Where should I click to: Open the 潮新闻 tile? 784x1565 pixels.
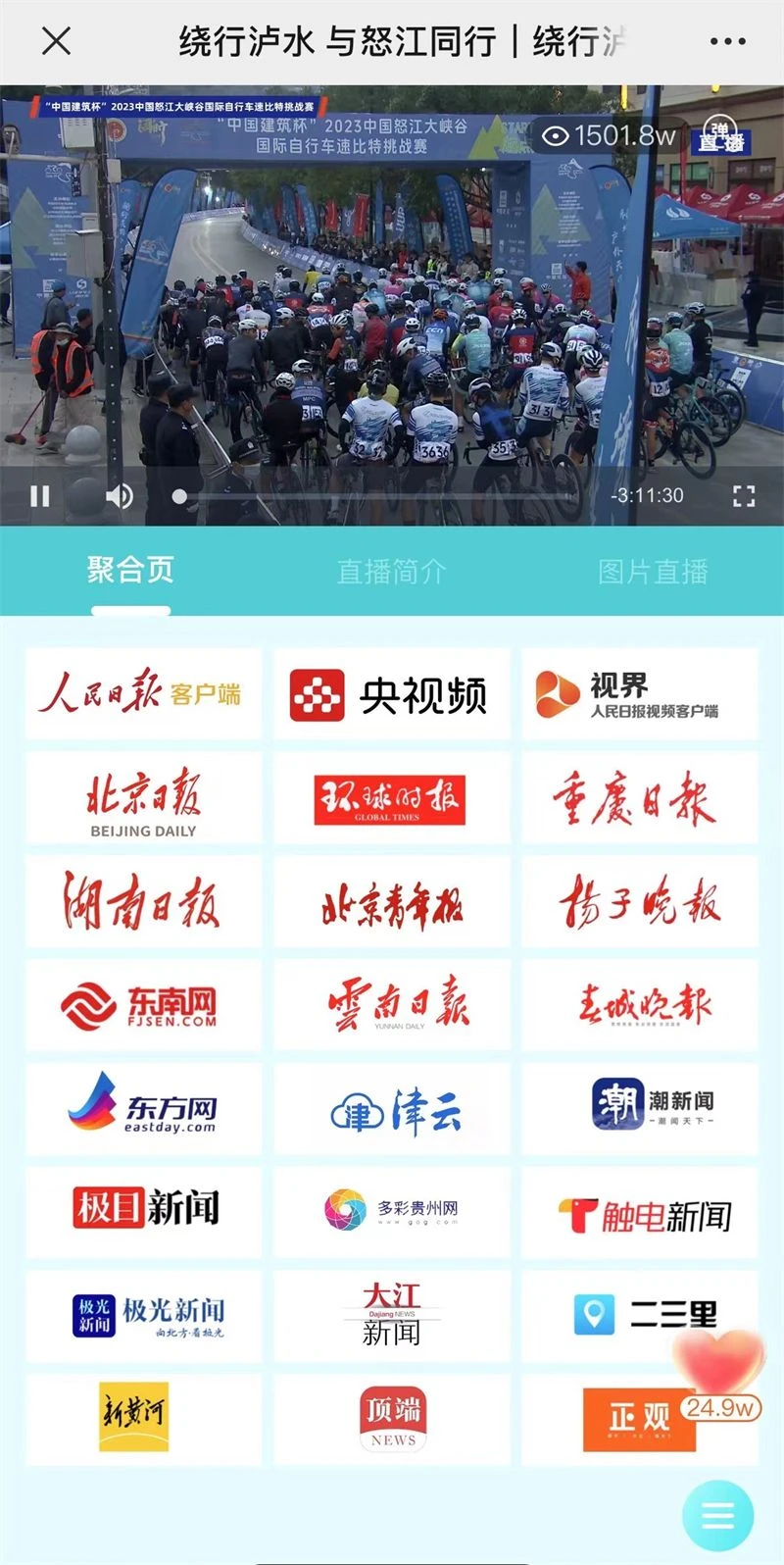coord(639,1109)
